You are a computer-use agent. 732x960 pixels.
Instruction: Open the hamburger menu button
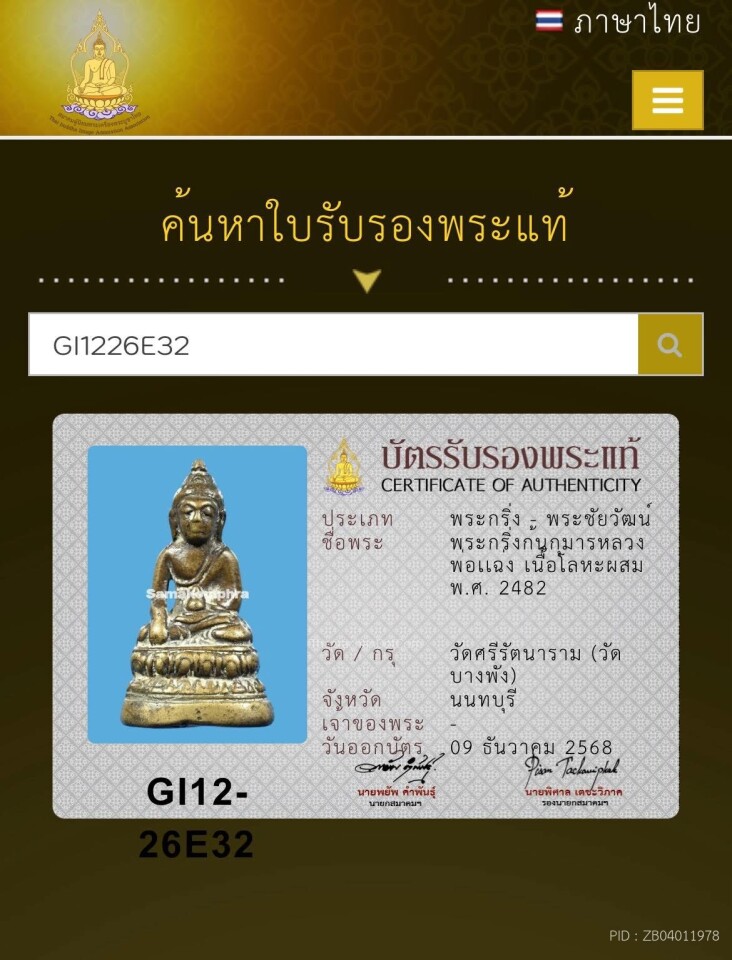(667, 100)
